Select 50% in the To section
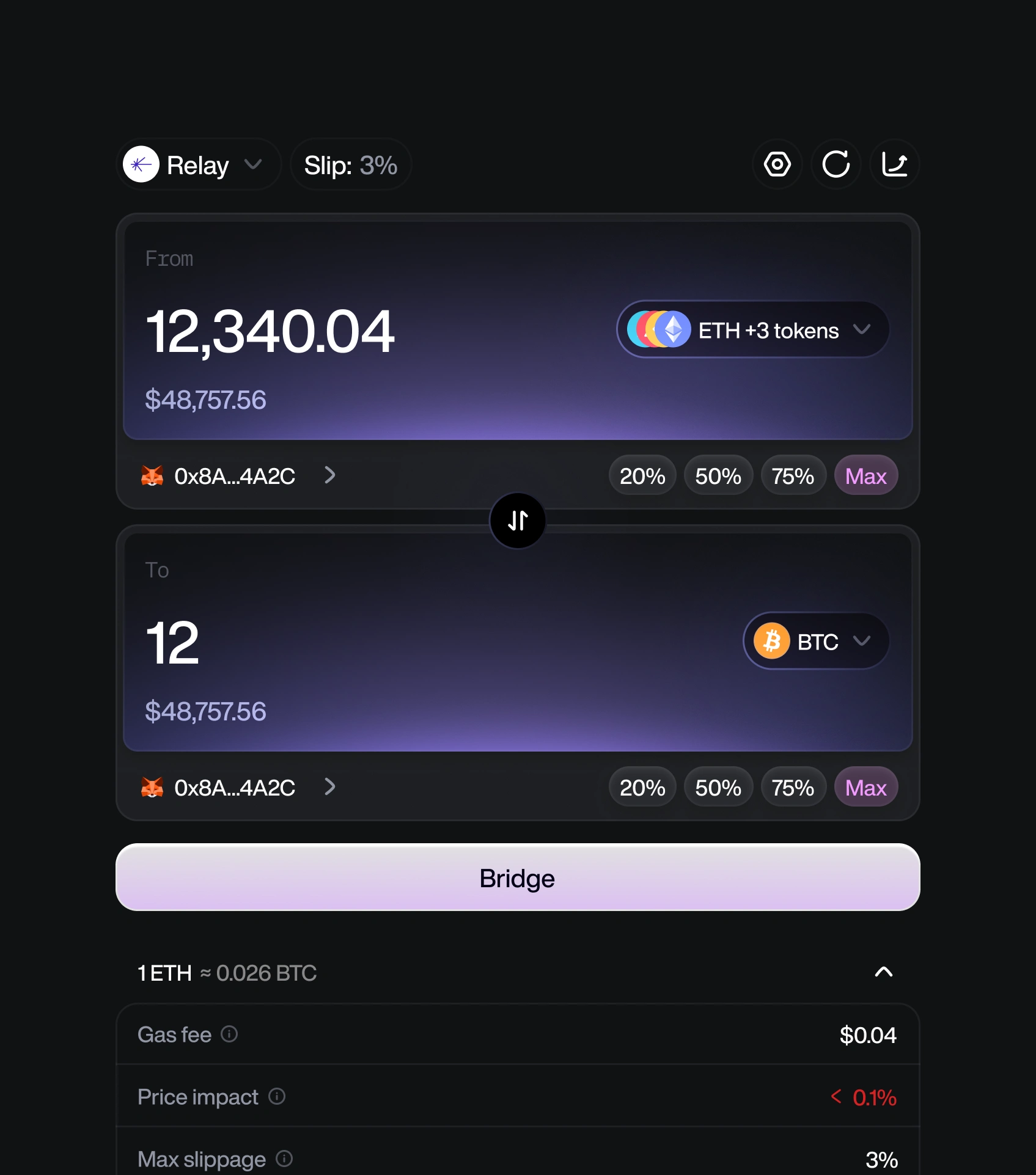 [x=718, y=788]
